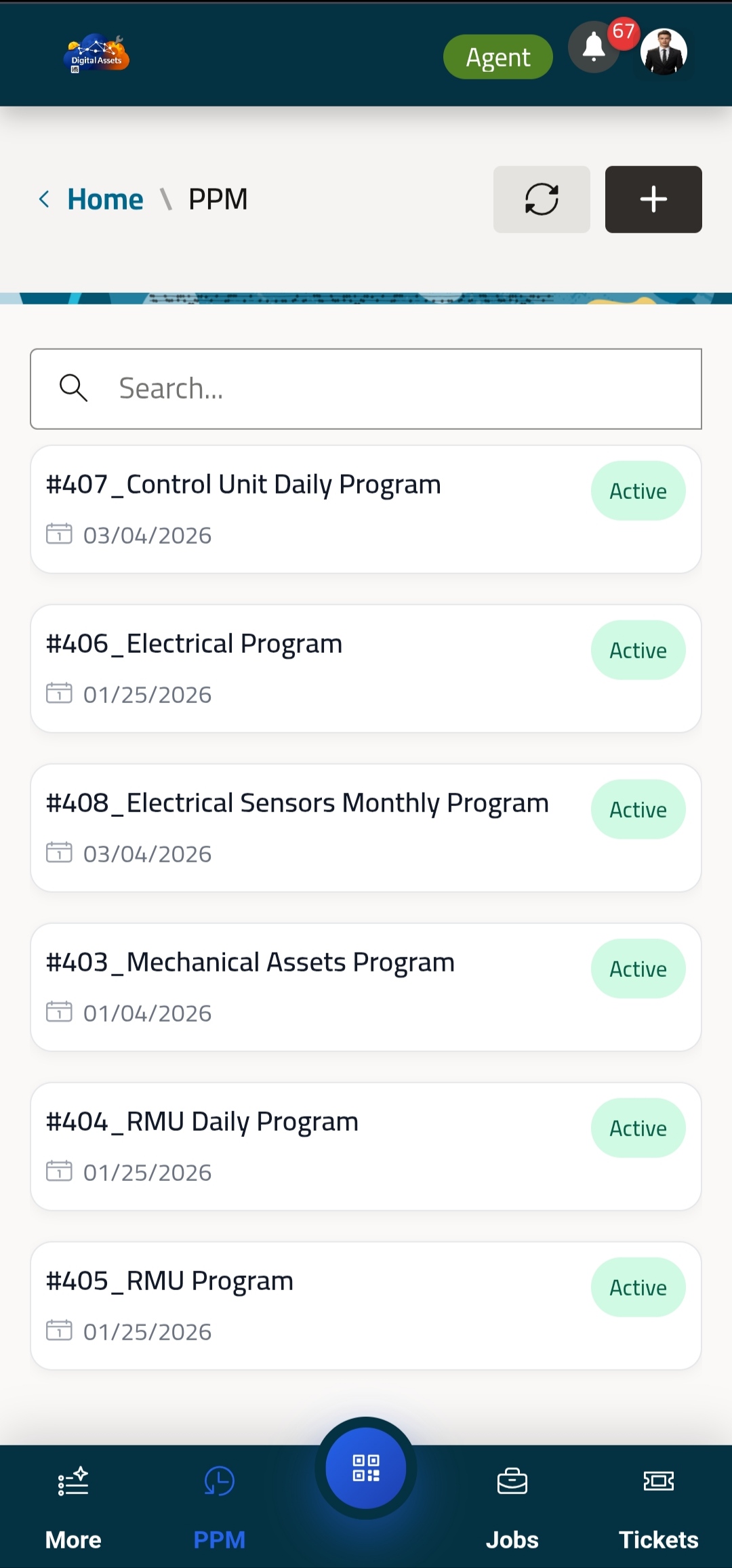This screenshot has height=1568, width=732.
Task: Create a new PPM with the plus button
Action: 653,199
